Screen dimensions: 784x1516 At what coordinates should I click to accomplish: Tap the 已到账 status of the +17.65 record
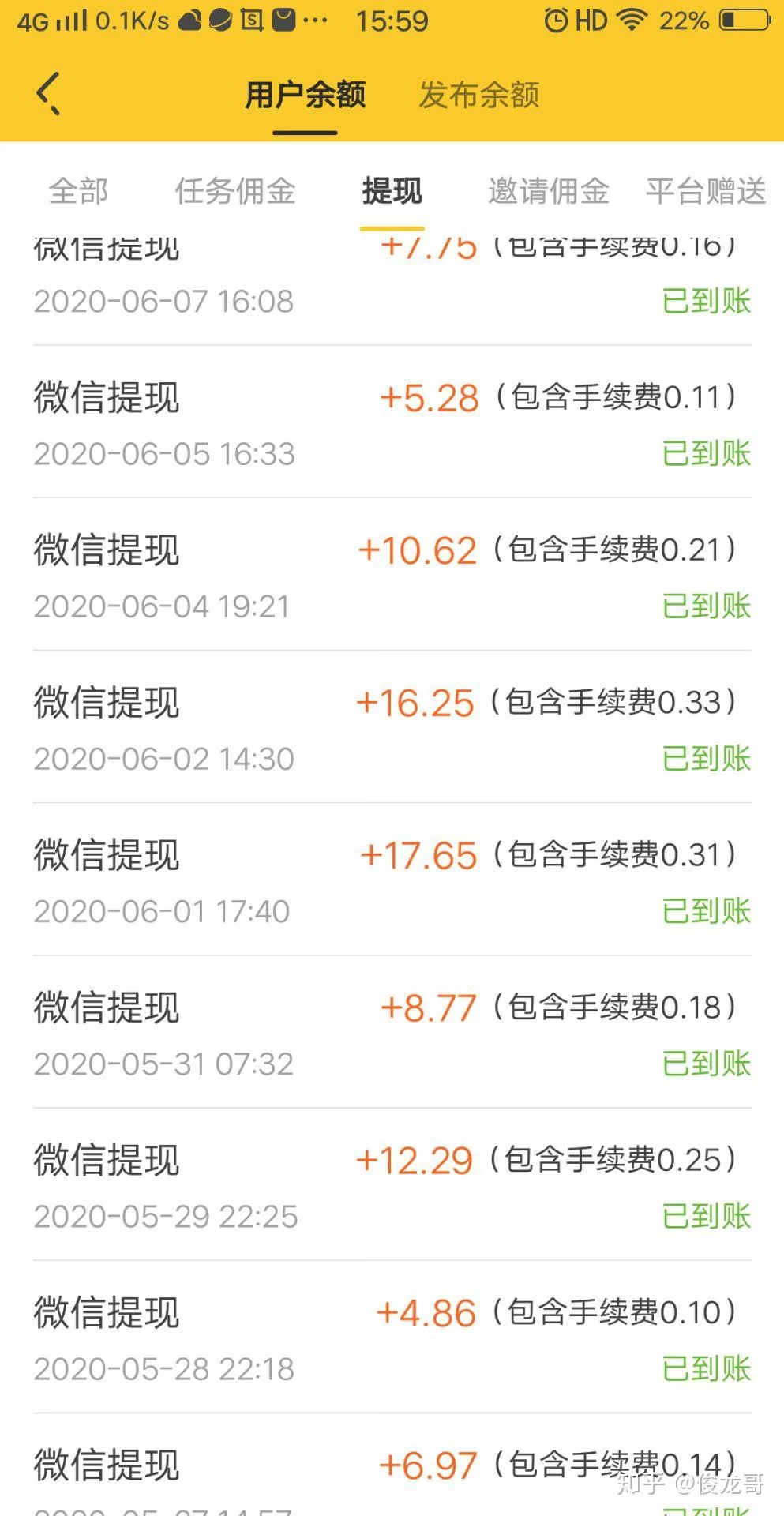pyautogui.click(x=707, y=910)
